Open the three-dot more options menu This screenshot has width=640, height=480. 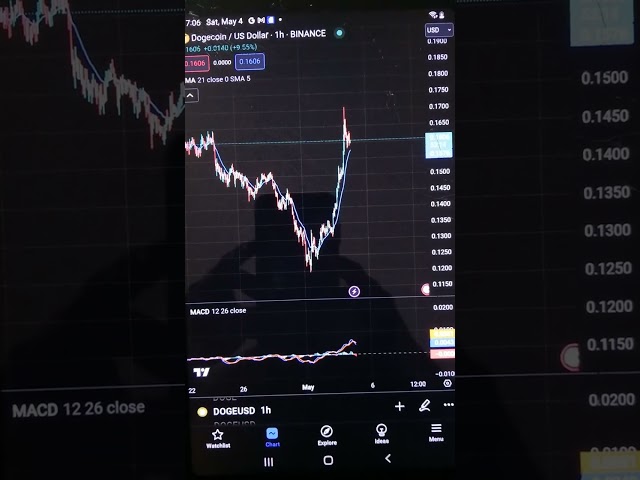coord(447,406)
